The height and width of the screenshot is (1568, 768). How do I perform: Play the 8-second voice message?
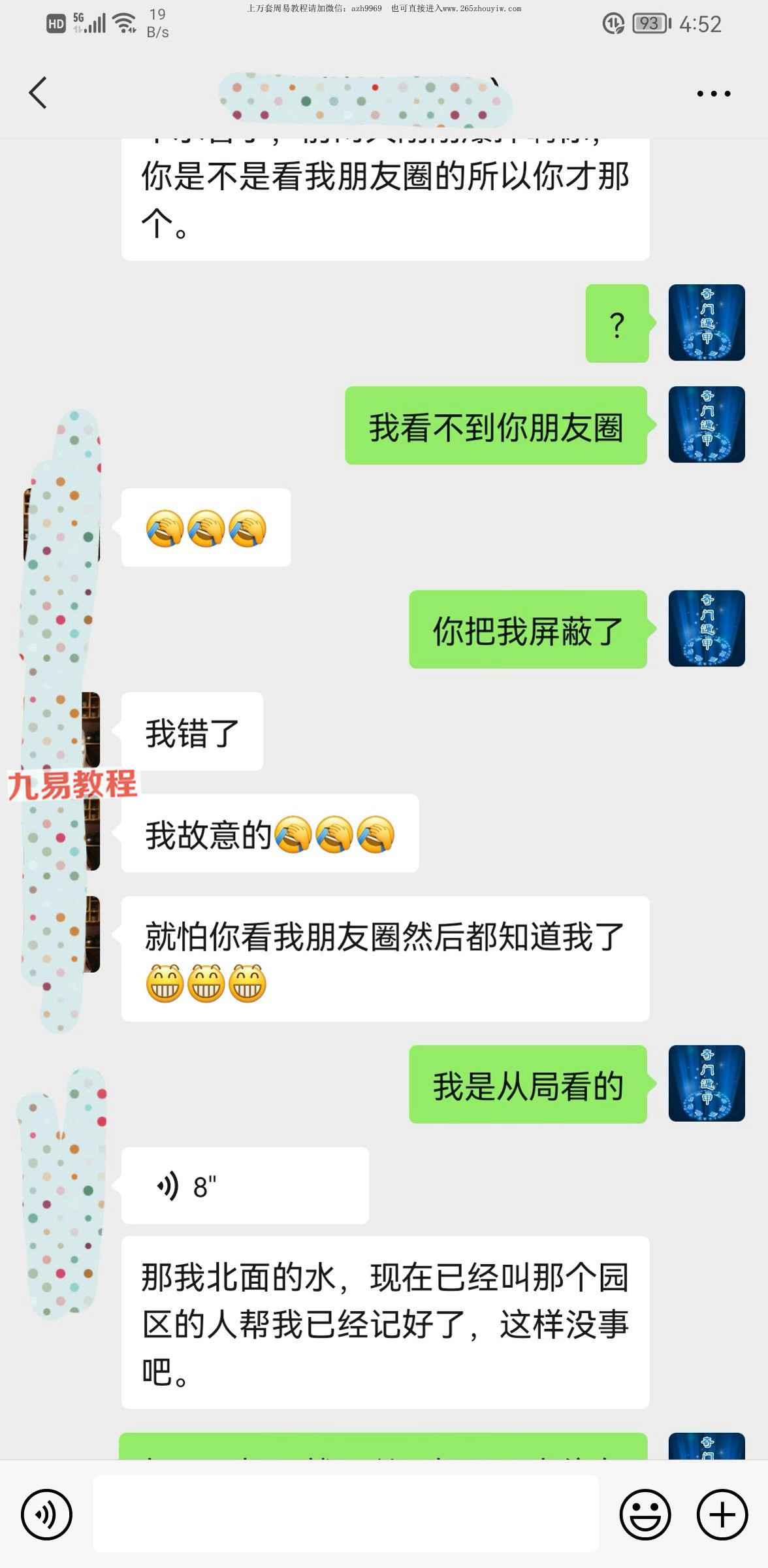point(245,1185)
